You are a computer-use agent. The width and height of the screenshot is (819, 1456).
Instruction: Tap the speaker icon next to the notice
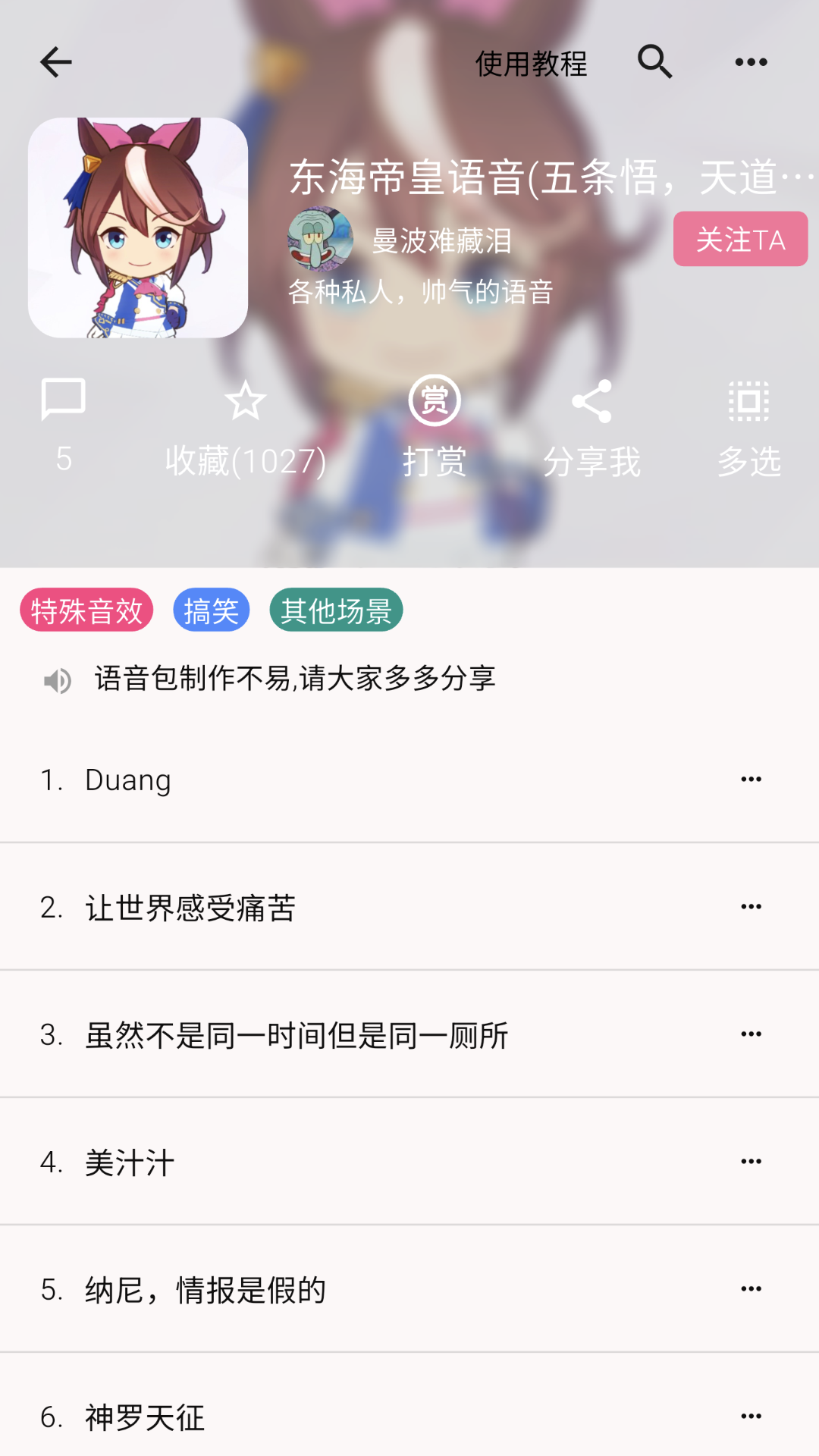pos(58,680)
